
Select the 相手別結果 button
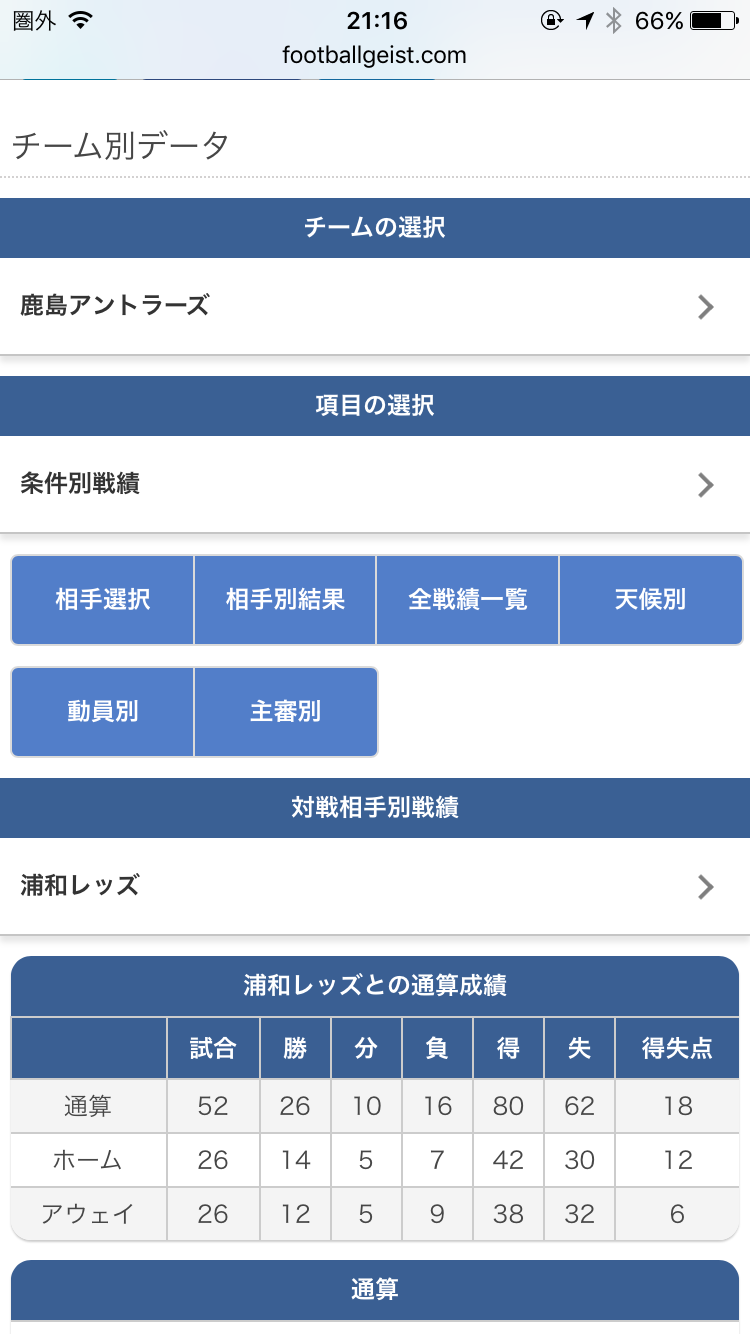pos(285,600)
